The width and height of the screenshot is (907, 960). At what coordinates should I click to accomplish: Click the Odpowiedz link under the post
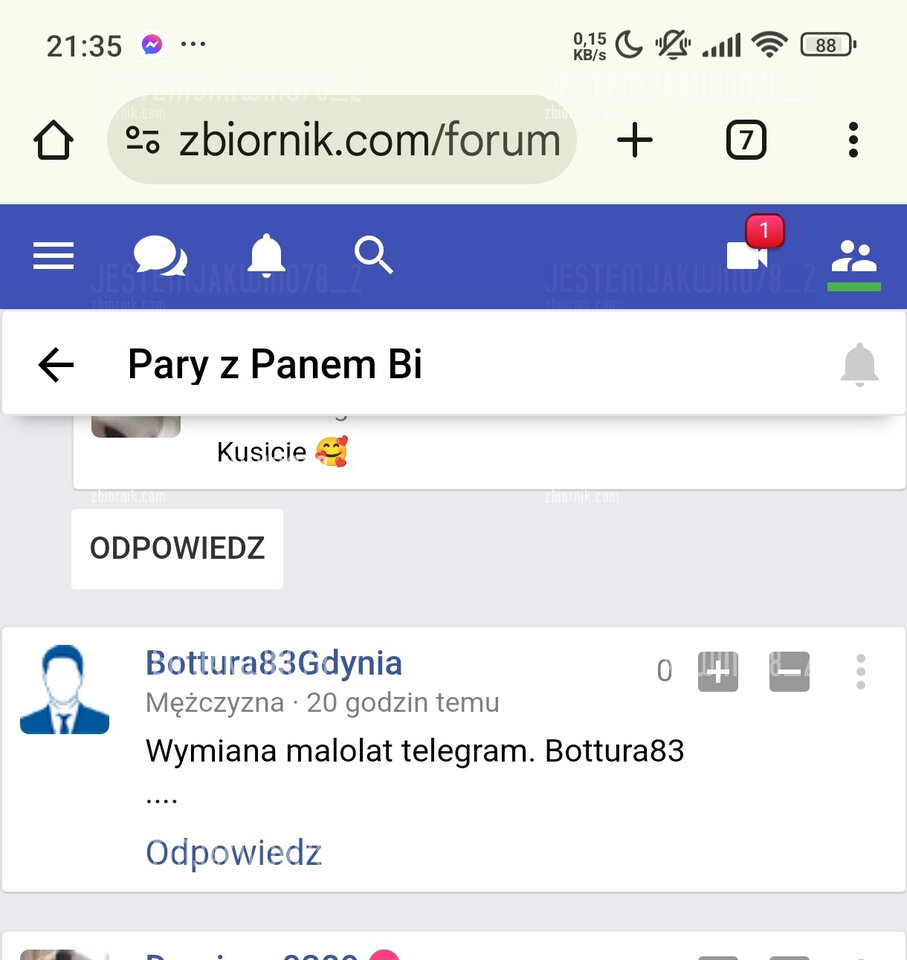coord(233,852)
